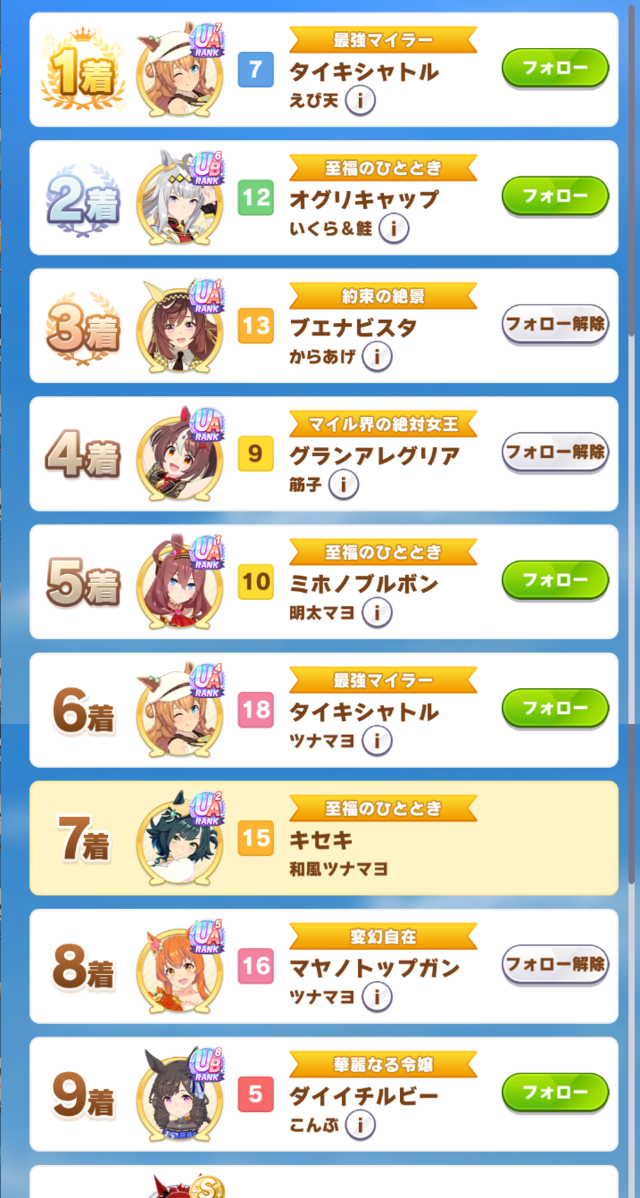Viewport: 640px width, 1198px height.
Task: Unfollow the 8th place trainer ツナマヨ
Action: point(555,964)
